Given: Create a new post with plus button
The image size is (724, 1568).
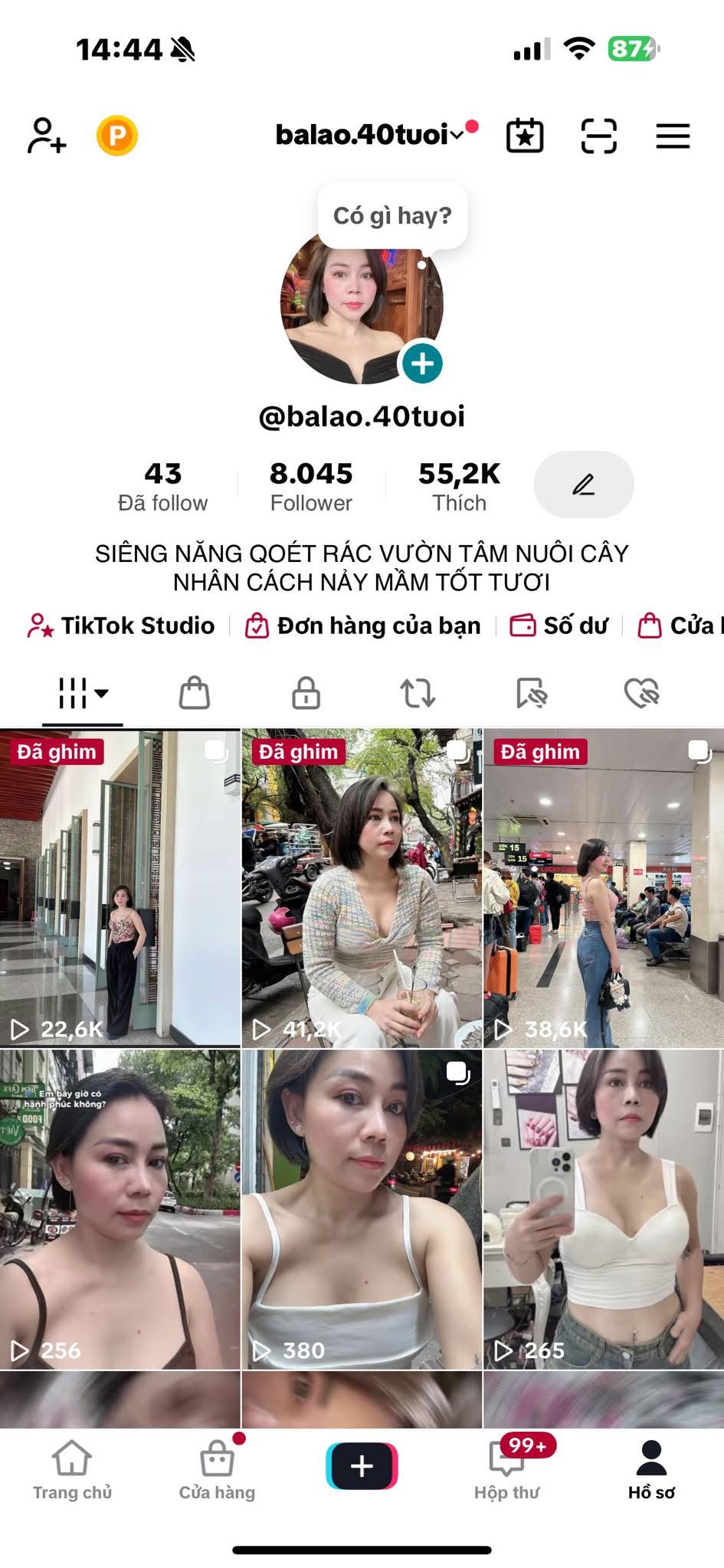Looking at the screenshot, I should click(362, 1465).
